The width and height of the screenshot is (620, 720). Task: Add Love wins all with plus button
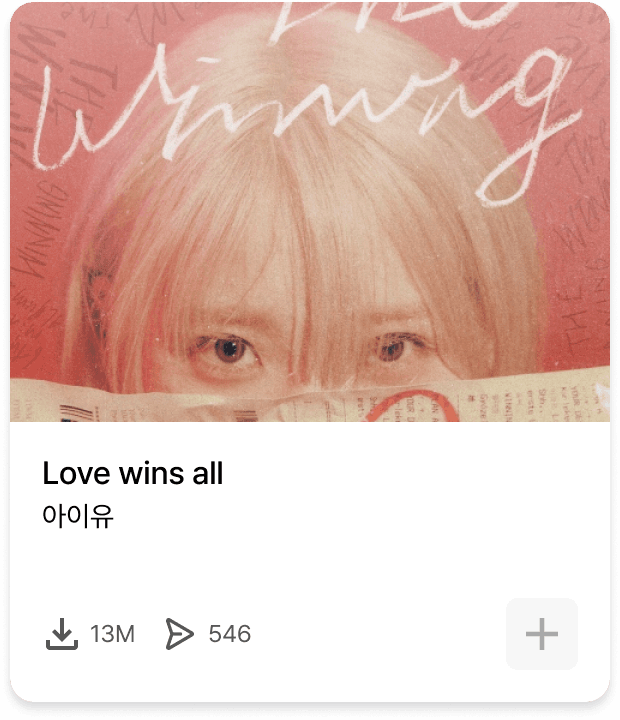coord(541,634)
